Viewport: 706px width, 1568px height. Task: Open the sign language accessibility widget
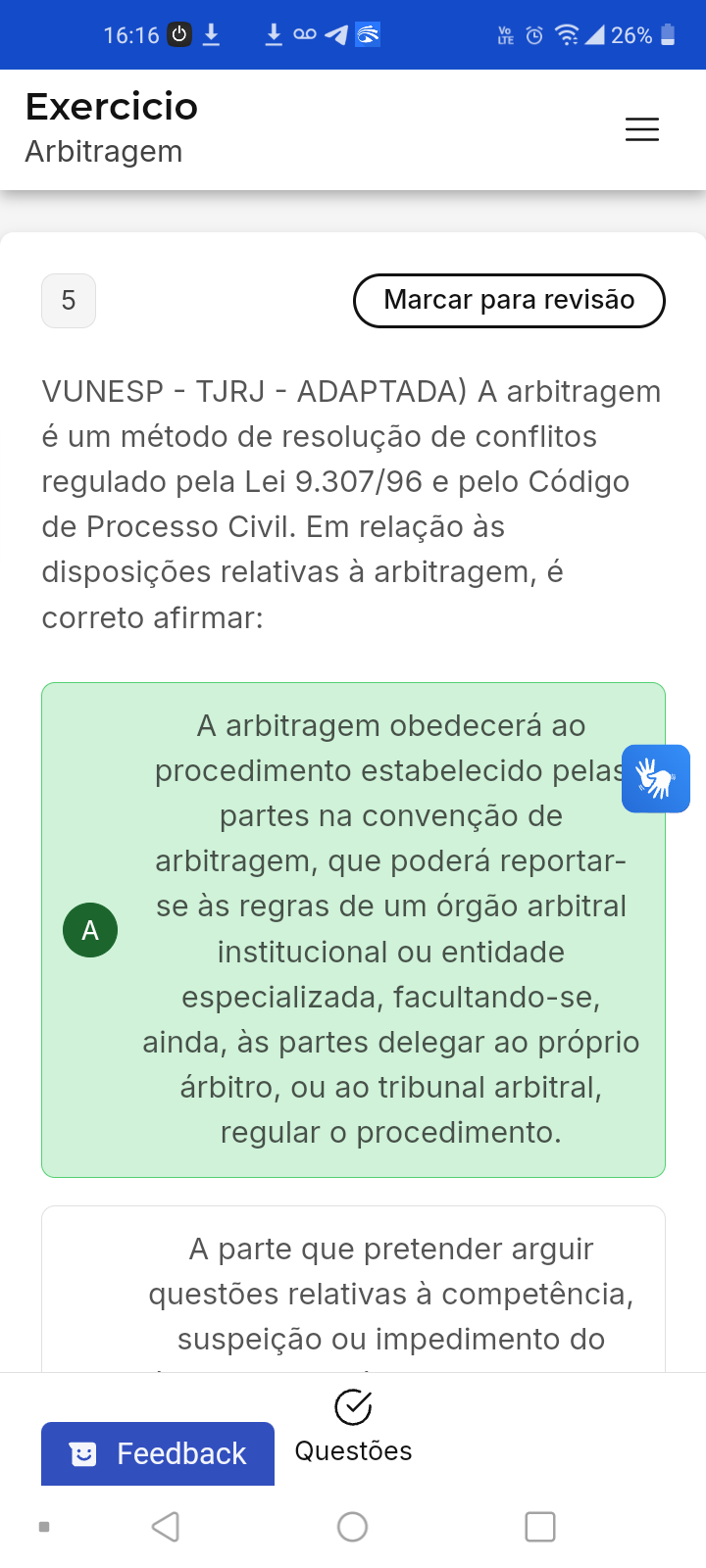tap(656, 779)
